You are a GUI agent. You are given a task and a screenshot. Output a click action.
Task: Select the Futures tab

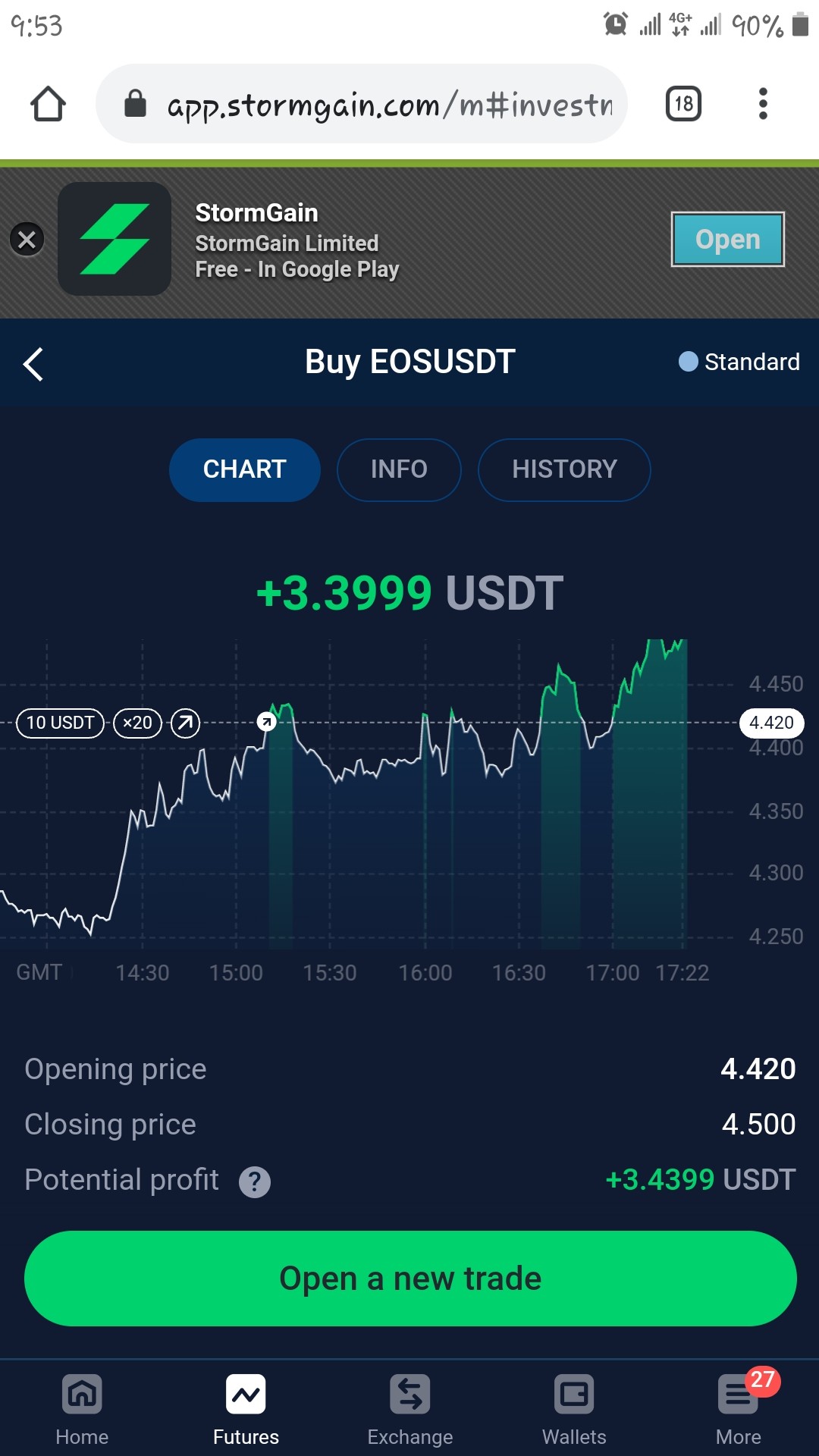point(246,1409)
